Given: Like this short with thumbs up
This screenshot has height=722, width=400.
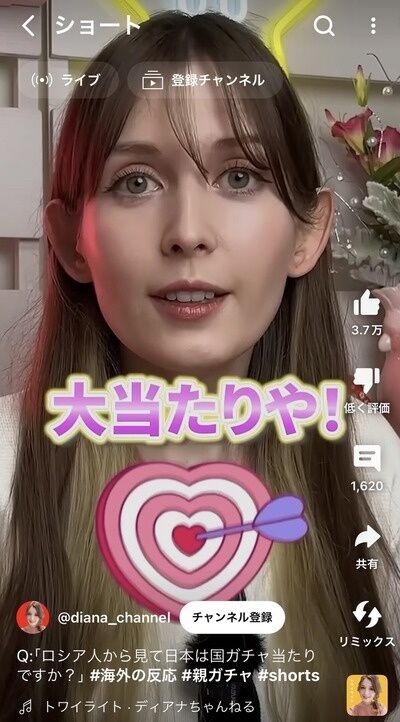Looking at the screenshot, I should point(366,304).
